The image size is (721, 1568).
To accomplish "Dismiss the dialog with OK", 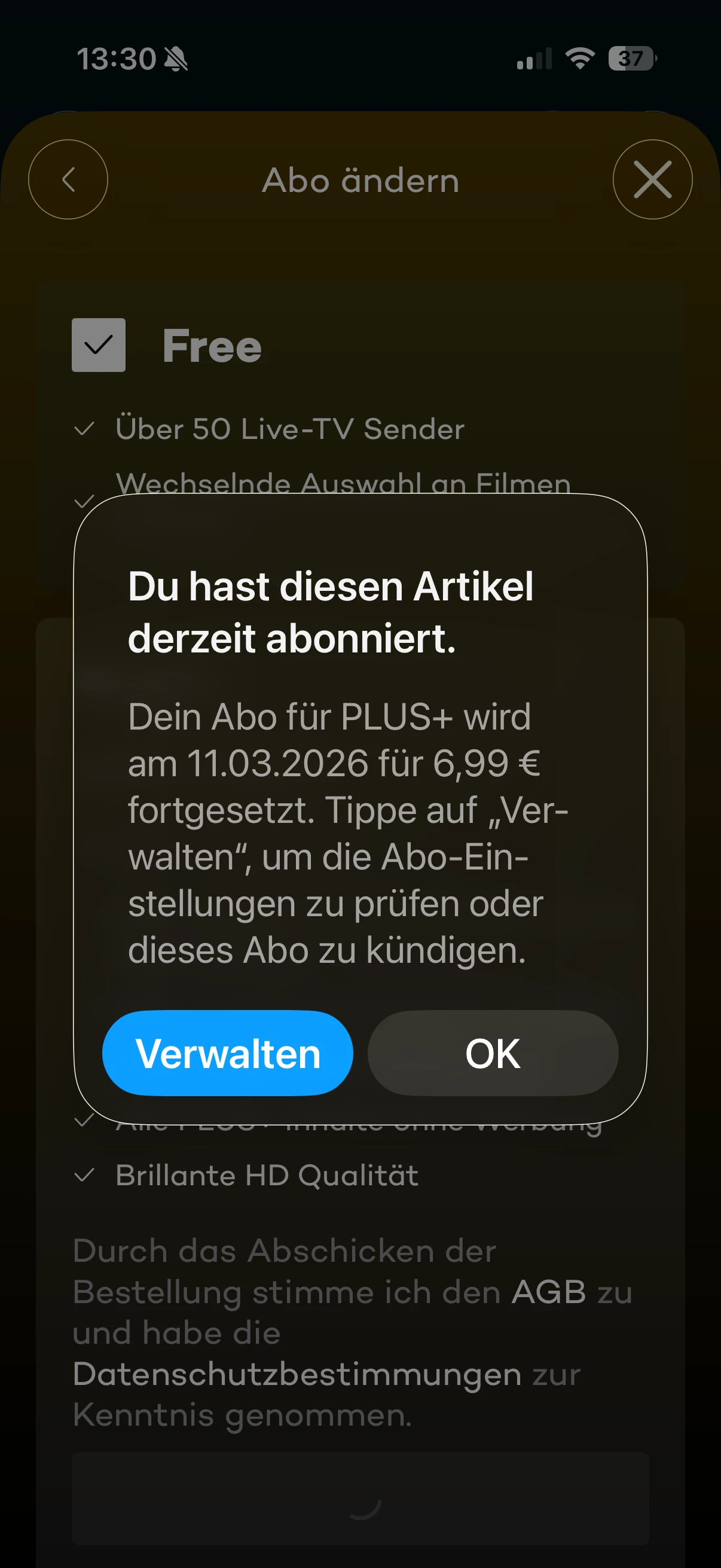I will (493, 1053).
